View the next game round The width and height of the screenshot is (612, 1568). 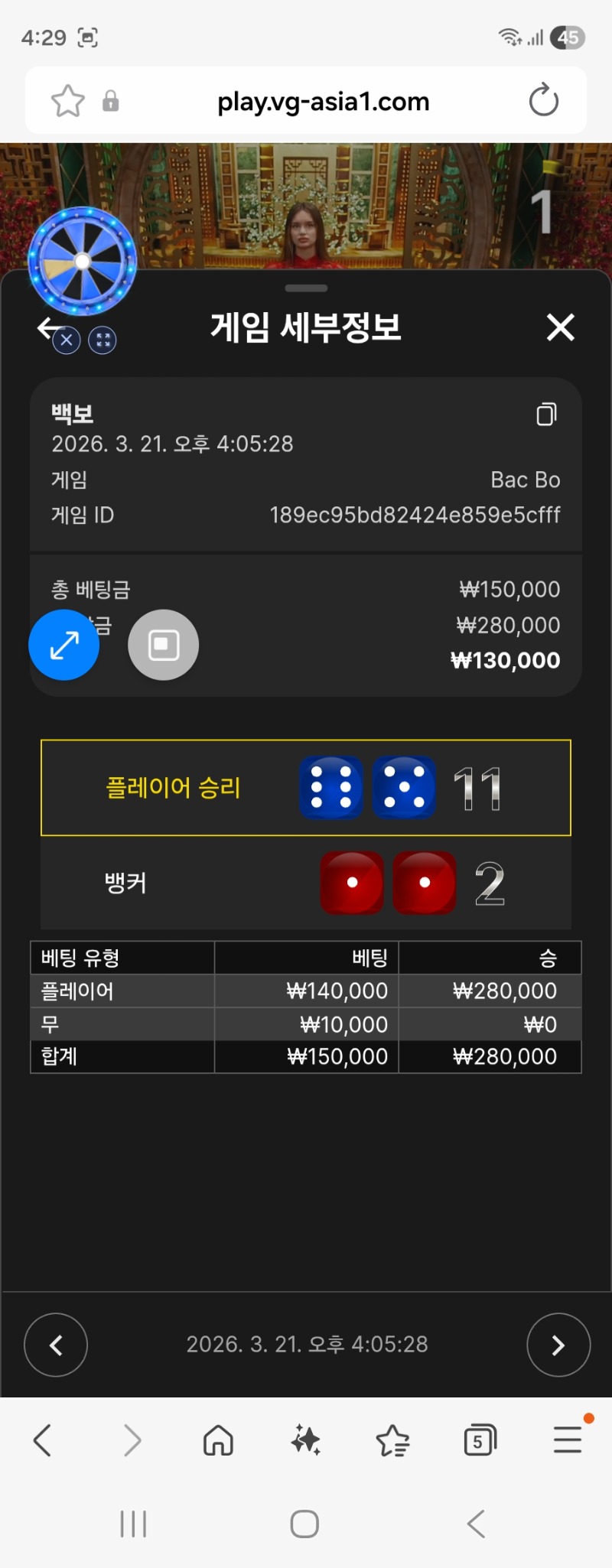tap(558, 1345)
